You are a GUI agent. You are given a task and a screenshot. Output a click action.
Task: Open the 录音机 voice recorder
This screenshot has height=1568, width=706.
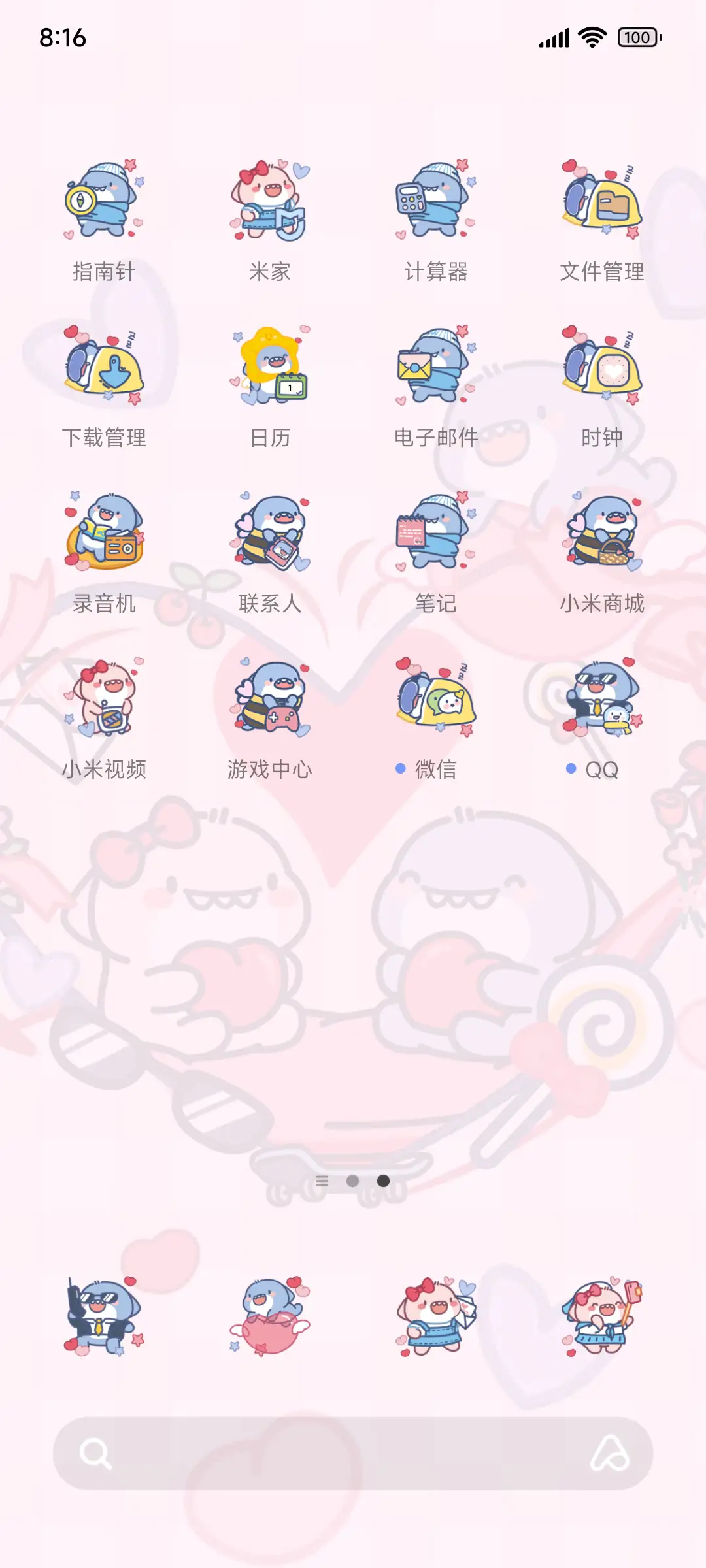pyautogui.click(x=105, y=532)
